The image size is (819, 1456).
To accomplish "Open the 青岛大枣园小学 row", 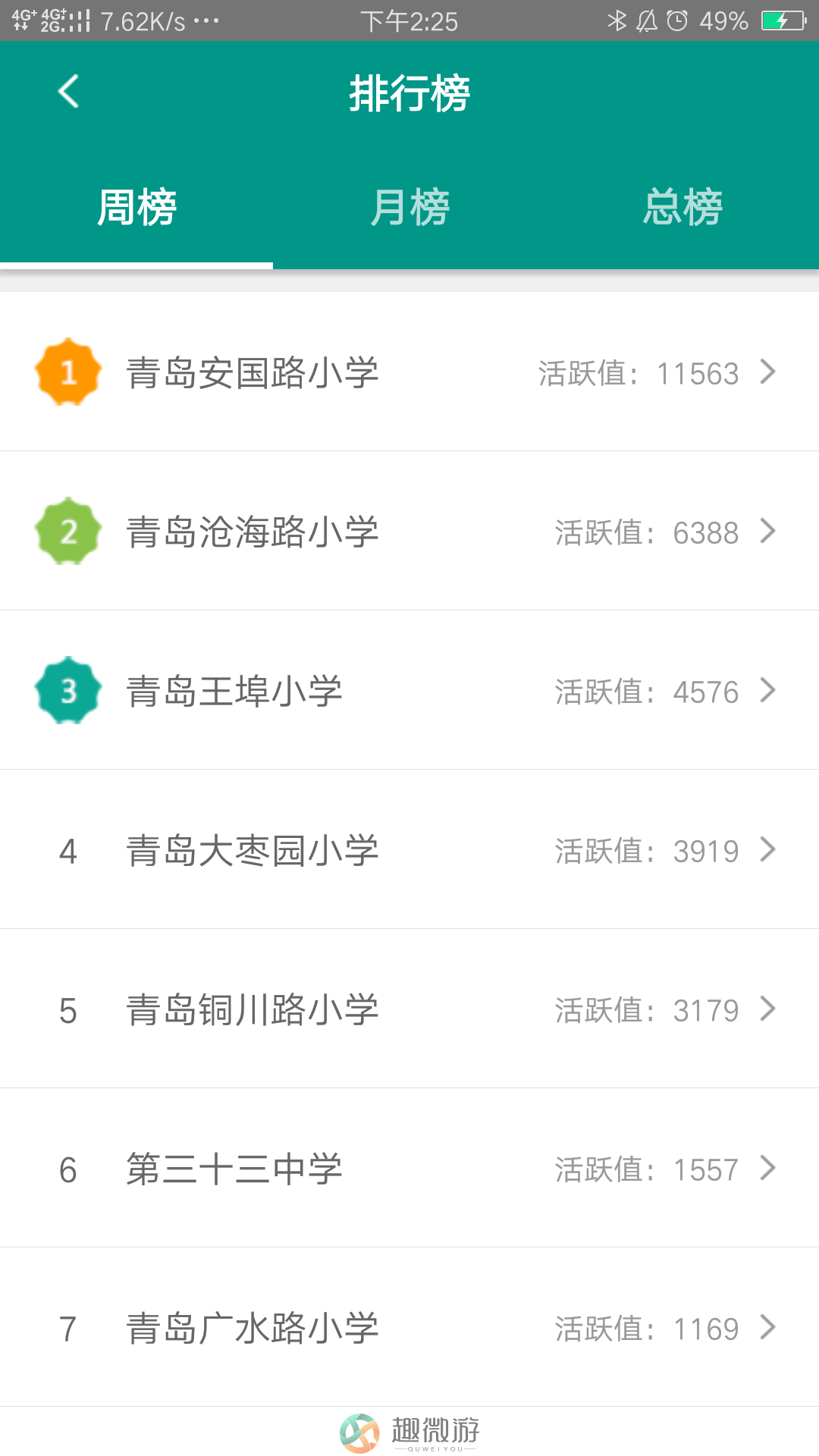I will pyautogui.click(x=409, y=849).
